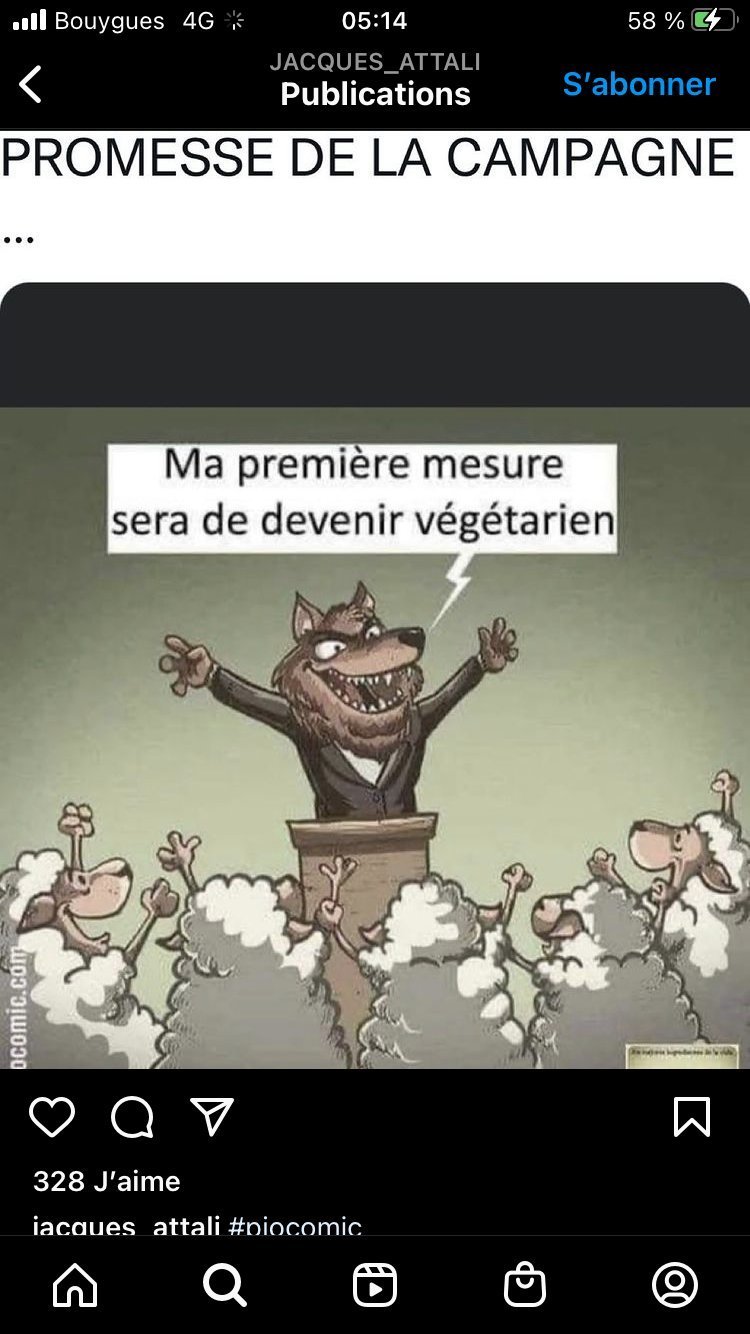The width and height of the screenshot is (750, 1334).
Task: Open jacques_attali username in caption
Action: 126,1226
